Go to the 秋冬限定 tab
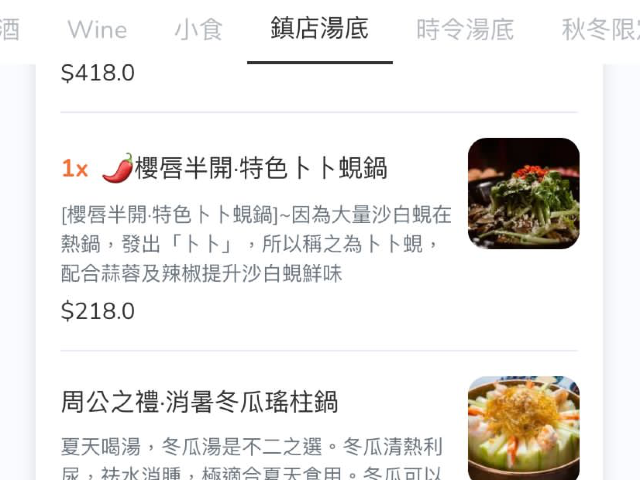This screenshot has width=640, height=480. (x=600, y=29)
